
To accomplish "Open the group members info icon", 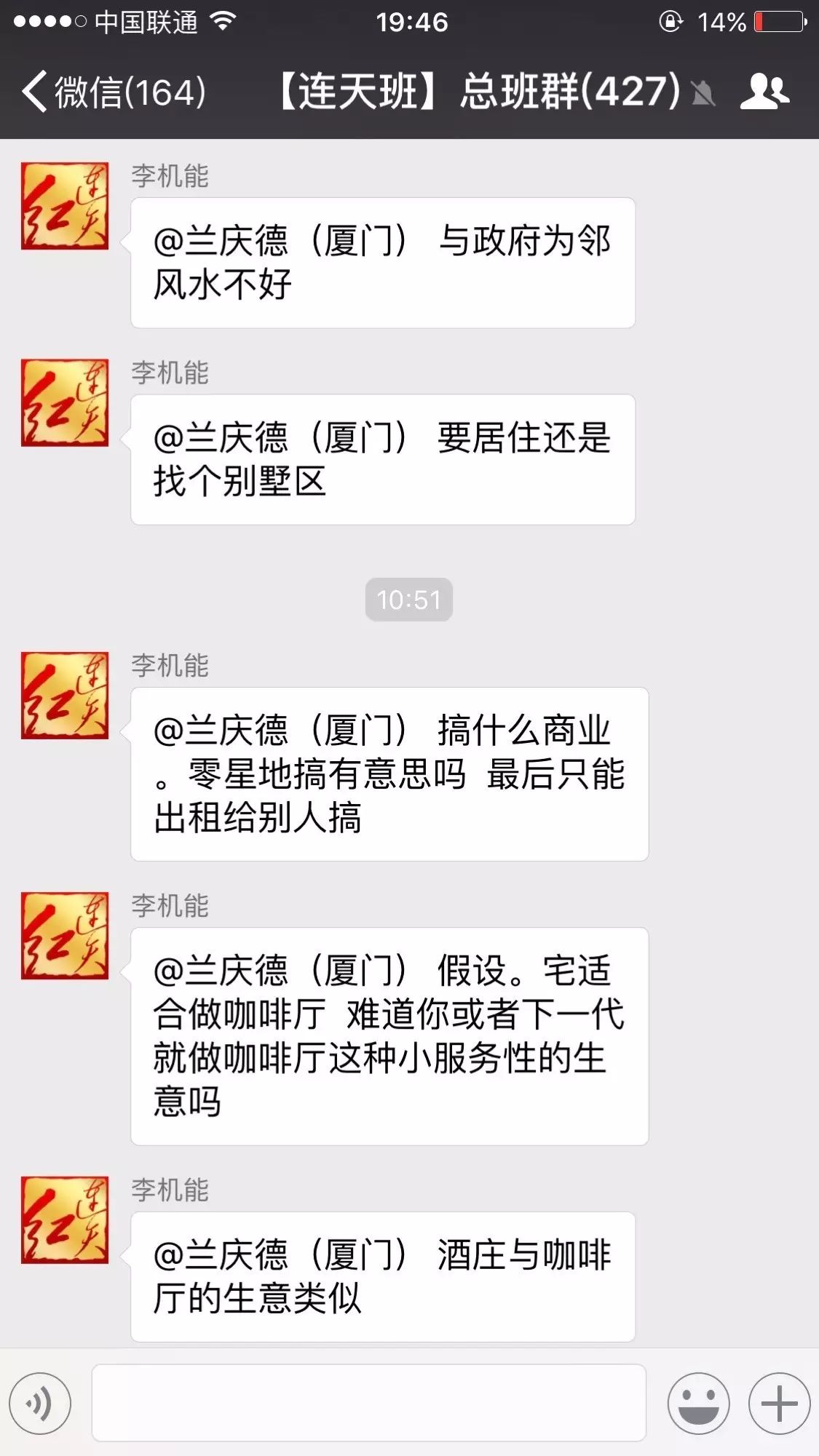I will pos(764,92).
